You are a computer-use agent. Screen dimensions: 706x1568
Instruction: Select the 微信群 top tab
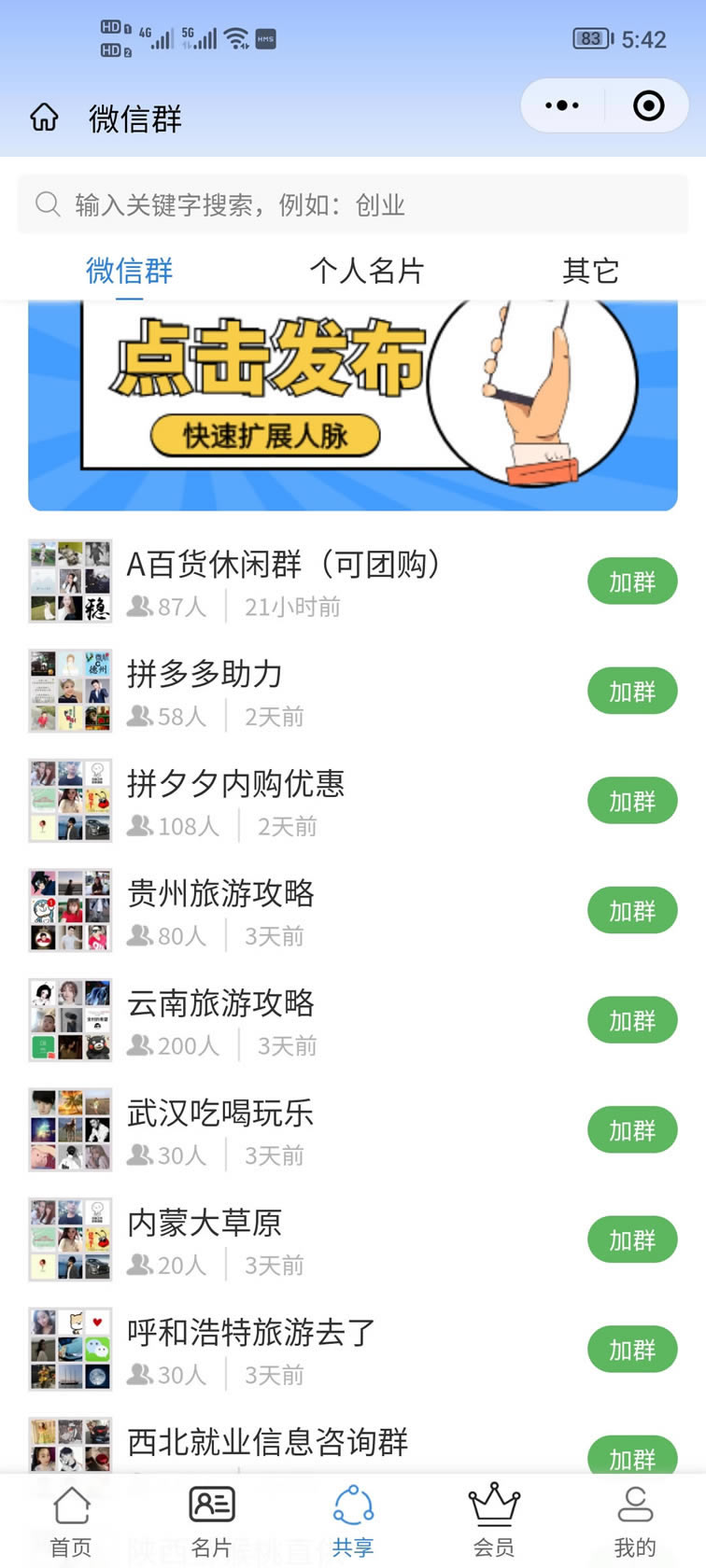(x=130, y=271)
